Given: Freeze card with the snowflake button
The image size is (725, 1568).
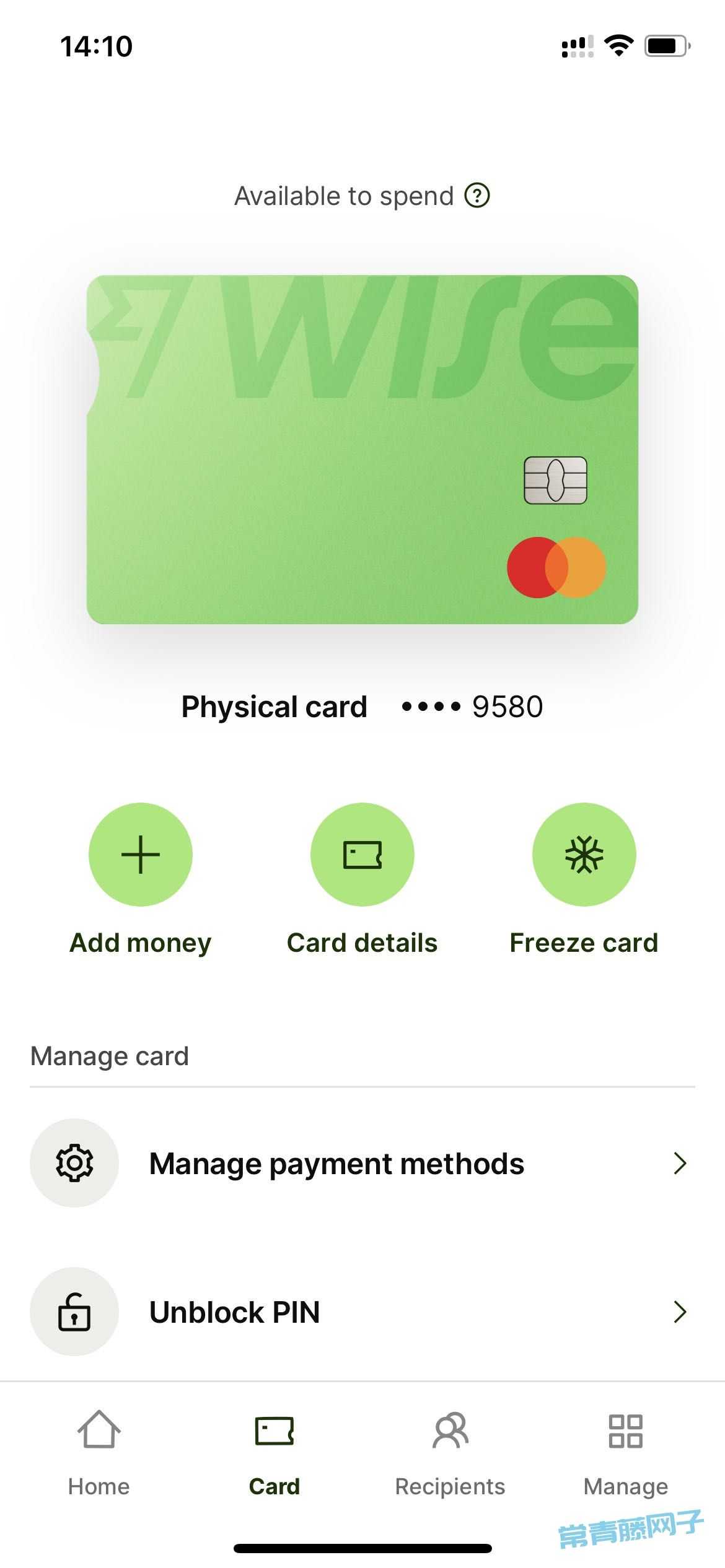Looking at the screenshot, I should [x=584, y=855].
